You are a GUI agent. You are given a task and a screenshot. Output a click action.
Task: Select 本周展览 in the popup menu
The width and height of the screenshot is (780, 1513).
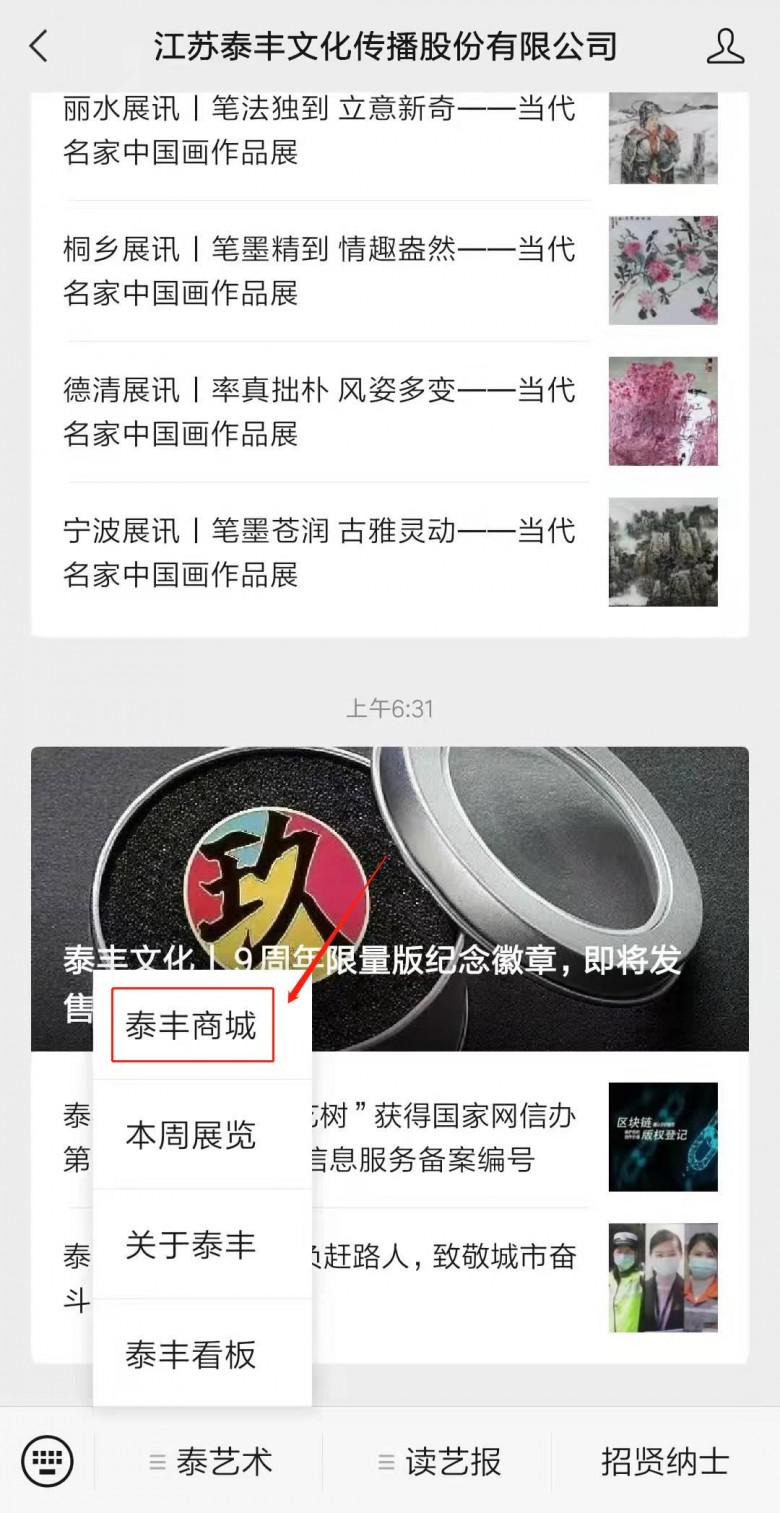[x=192, y=1135]
